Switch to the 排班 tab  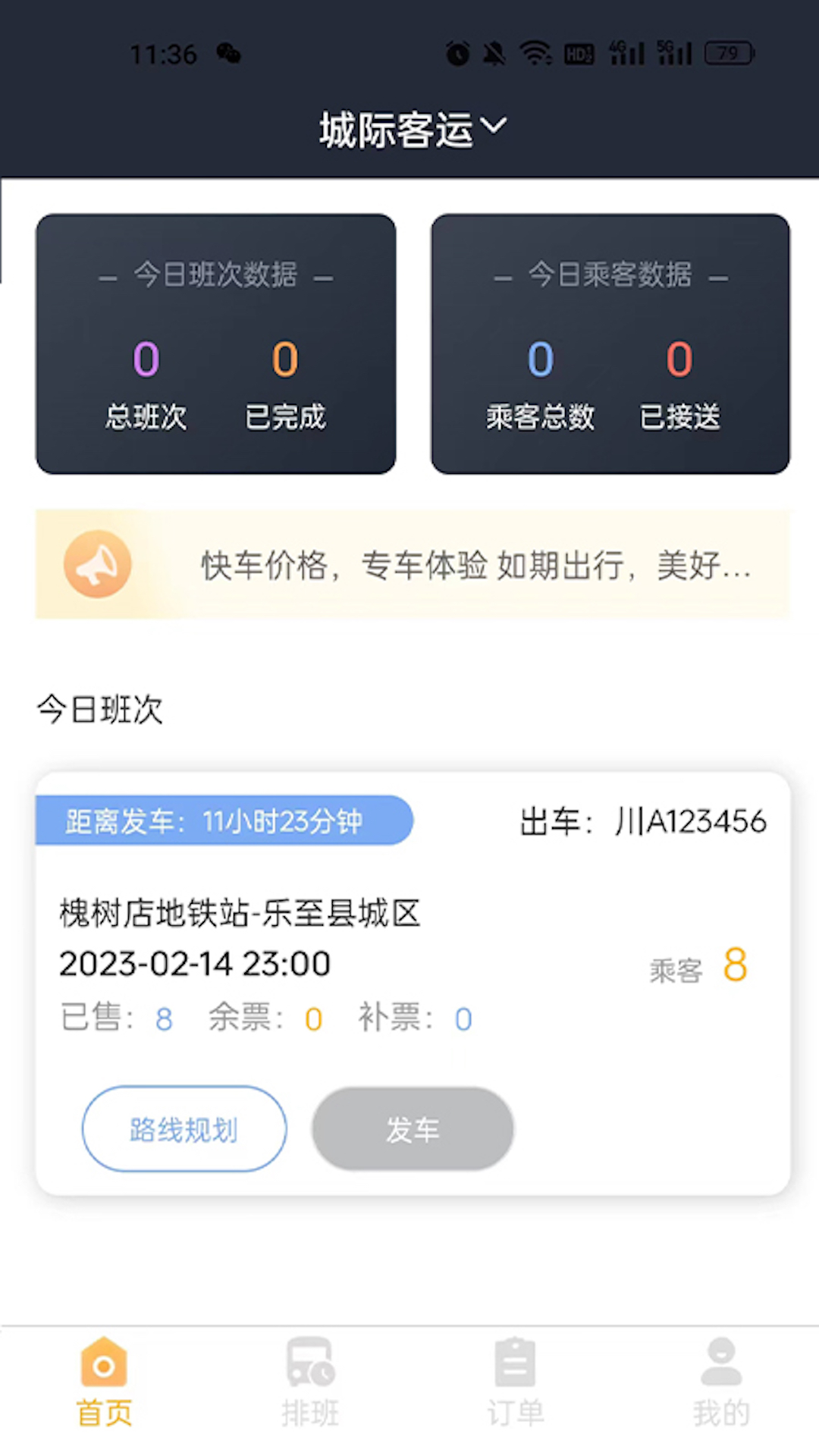pyautogui.click(x=309, y=1380)
